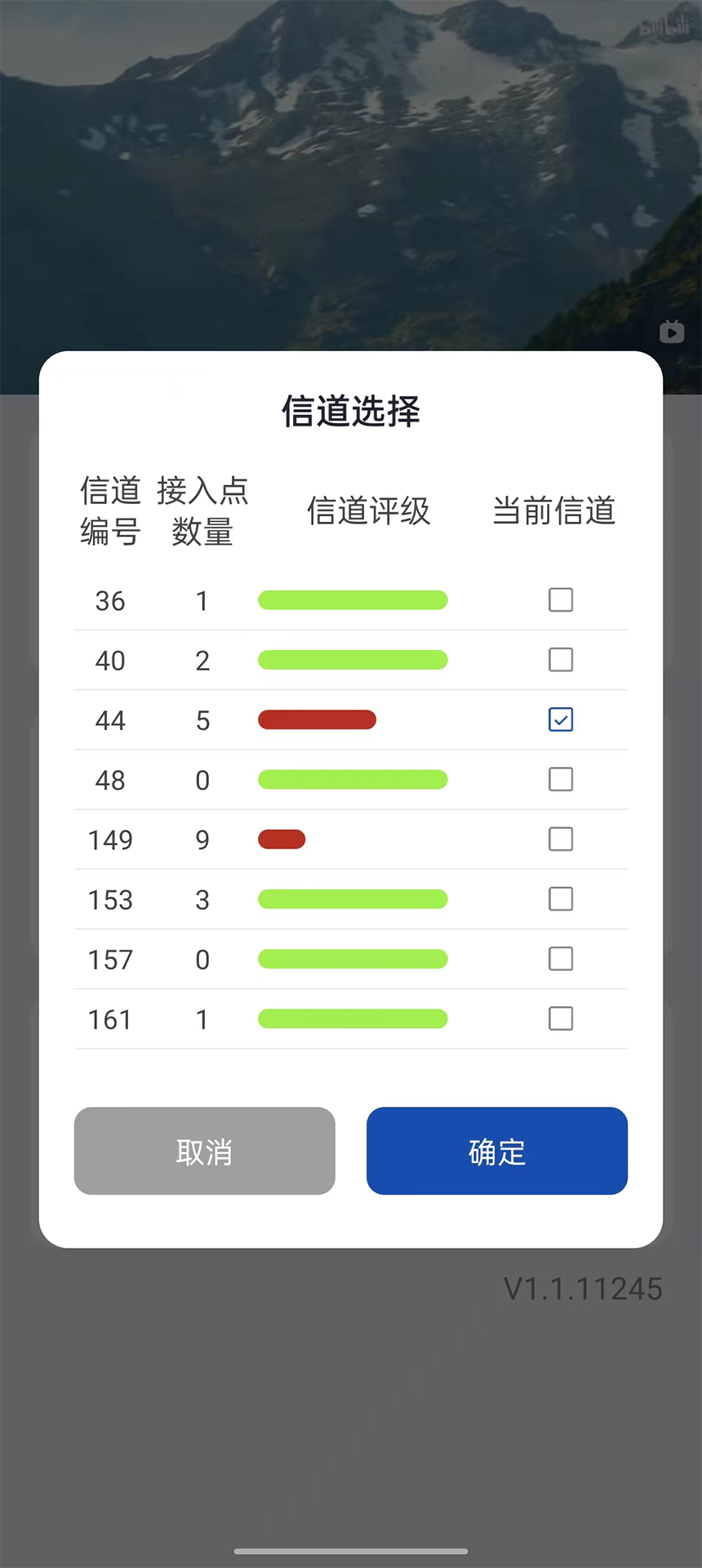
Task: Mark channel 157 as current channel
Action: point(561,959)
